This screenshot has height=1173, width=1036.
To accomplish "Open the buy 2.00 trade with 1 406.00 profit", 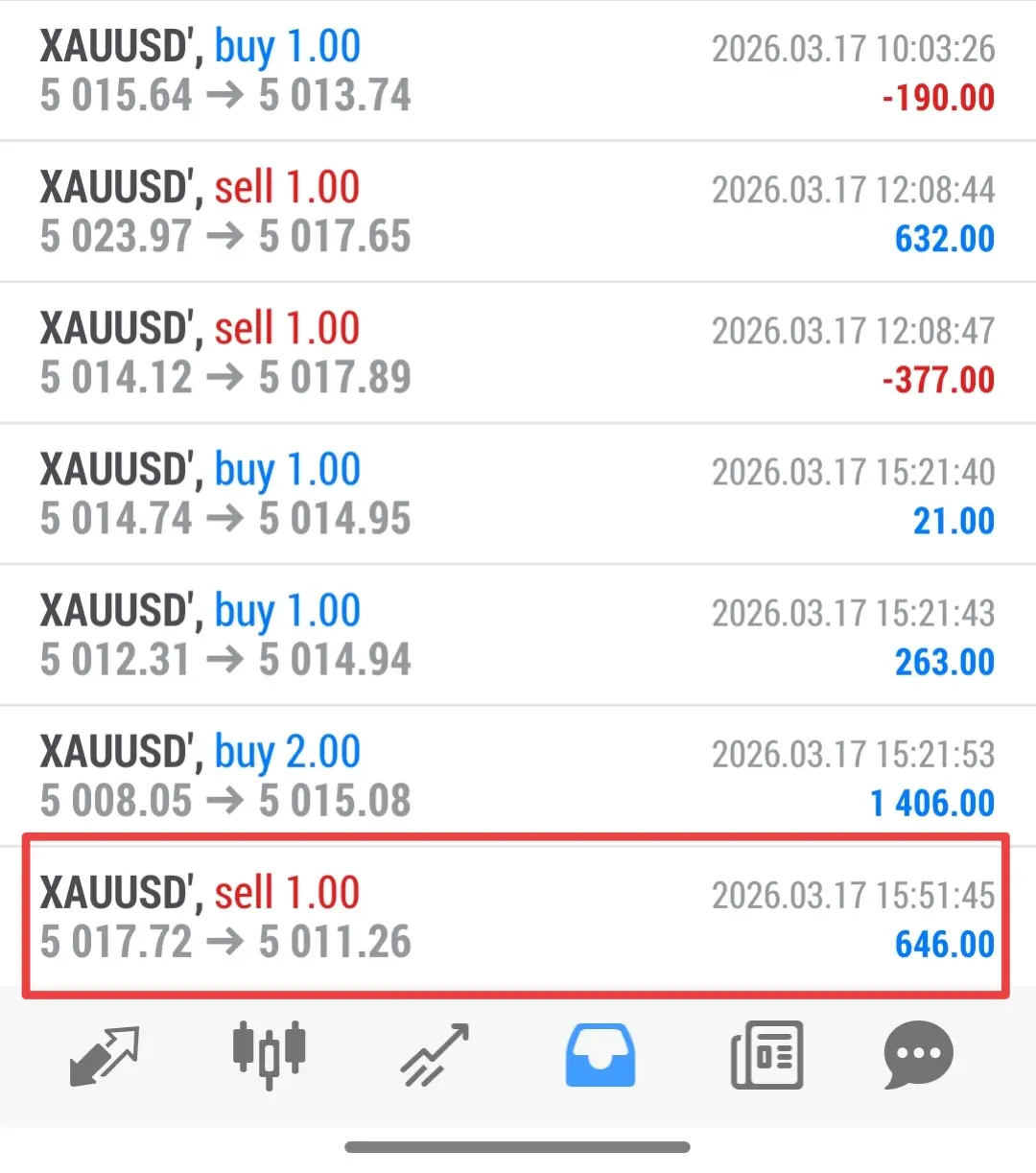I will (516, 776).
